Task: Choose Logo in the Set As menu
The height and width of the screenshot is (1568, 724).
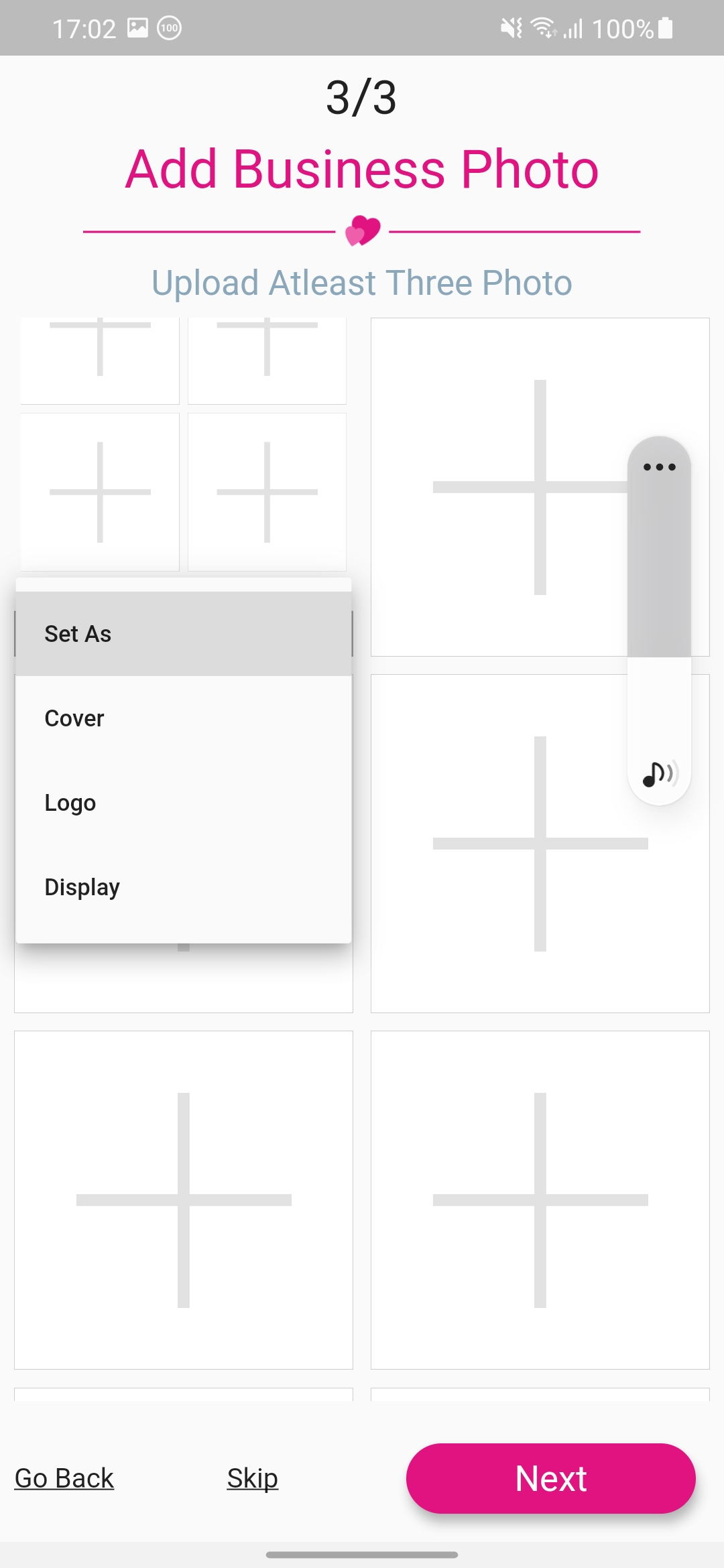Action: pyautogui.click(x=183, y=803)
